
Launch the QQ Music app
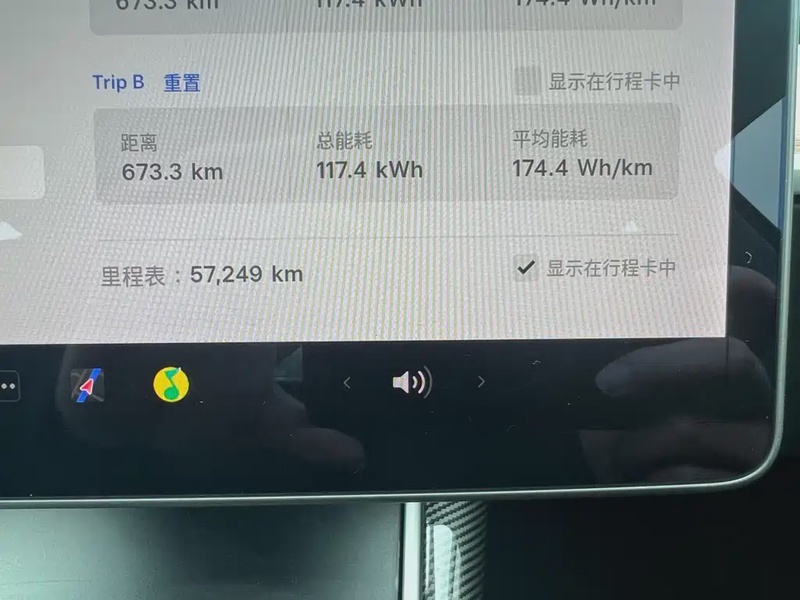click(x=171, y=384)
